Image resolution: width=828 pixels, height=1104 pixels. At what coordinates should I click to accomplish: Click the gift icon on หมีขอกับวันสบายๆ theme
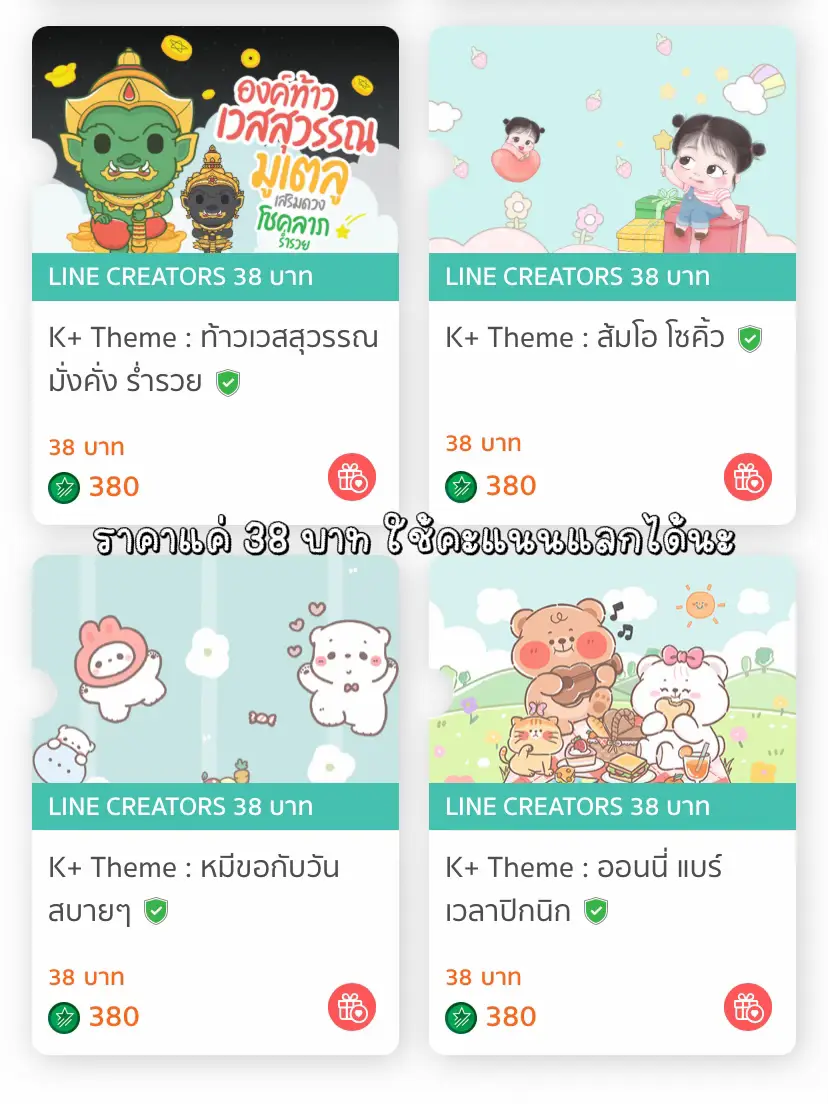pyautogui.click(x=352, y=1008)
